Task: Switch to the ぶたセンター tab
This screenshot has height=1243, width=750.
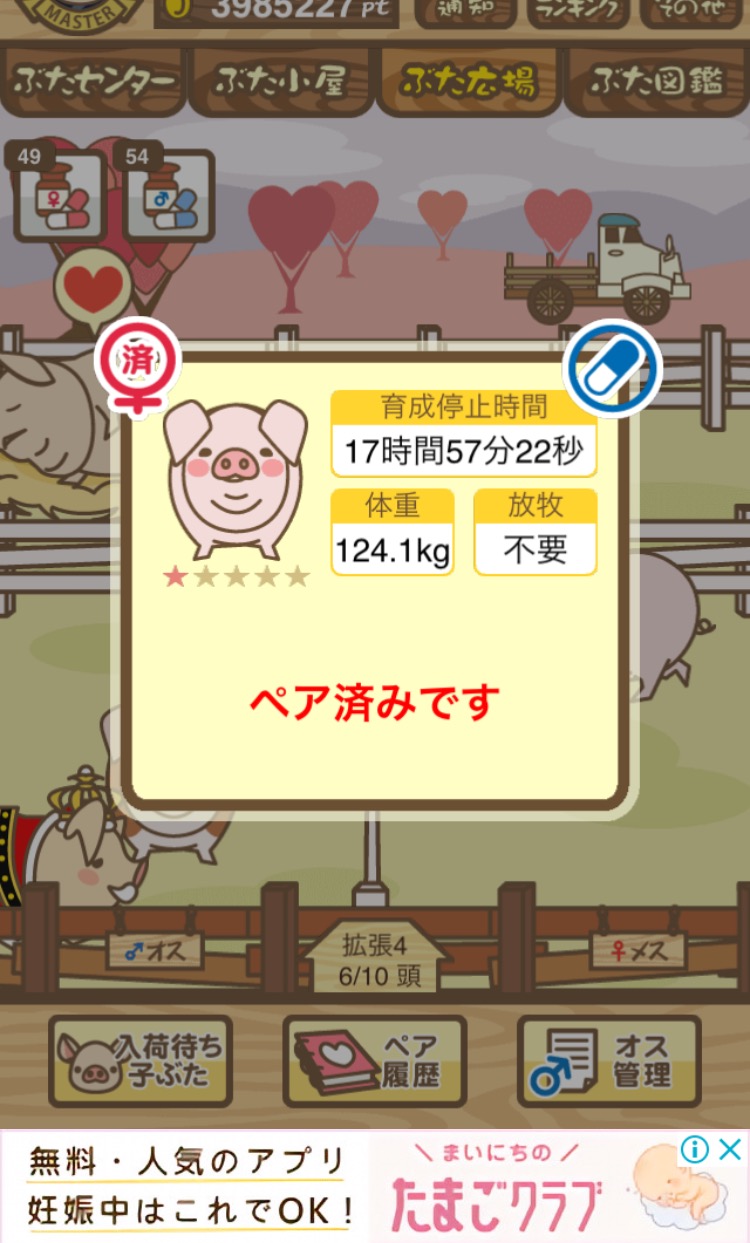Action: 94,82
